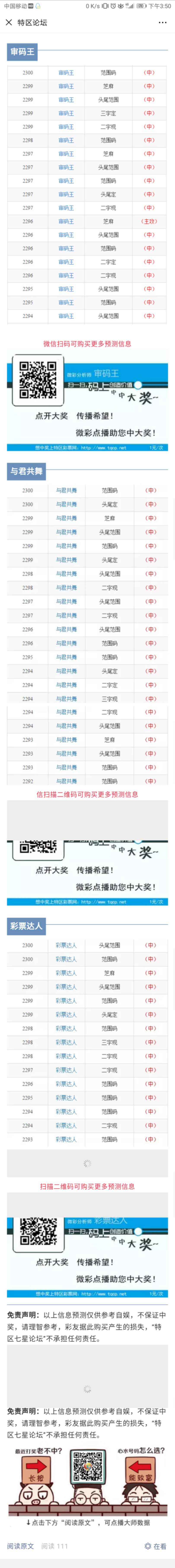Close the 特区论坛 article page
The height and width of the screenshot is (1568, 175).
(8, 23)
